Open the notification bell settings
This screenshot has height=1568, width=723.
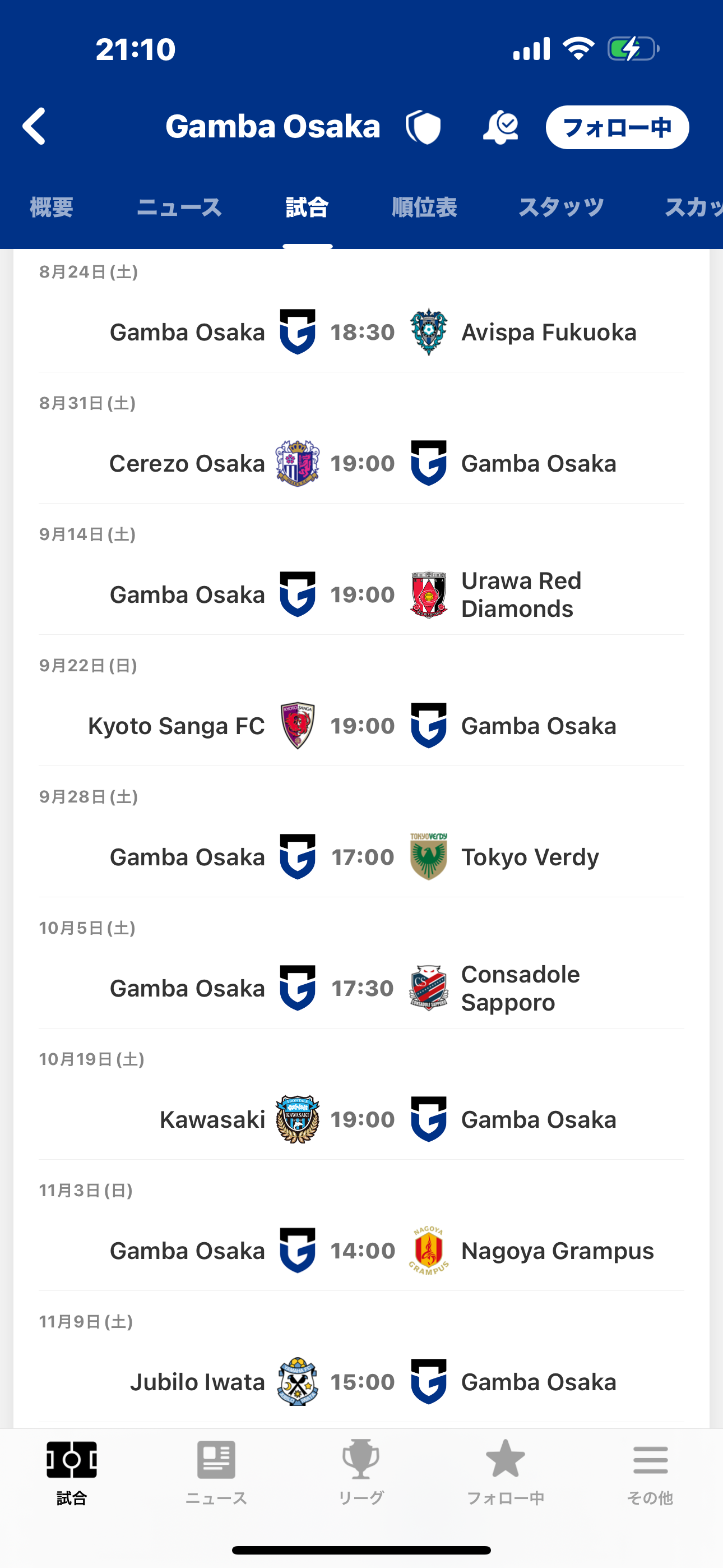(x=500, y=127)
